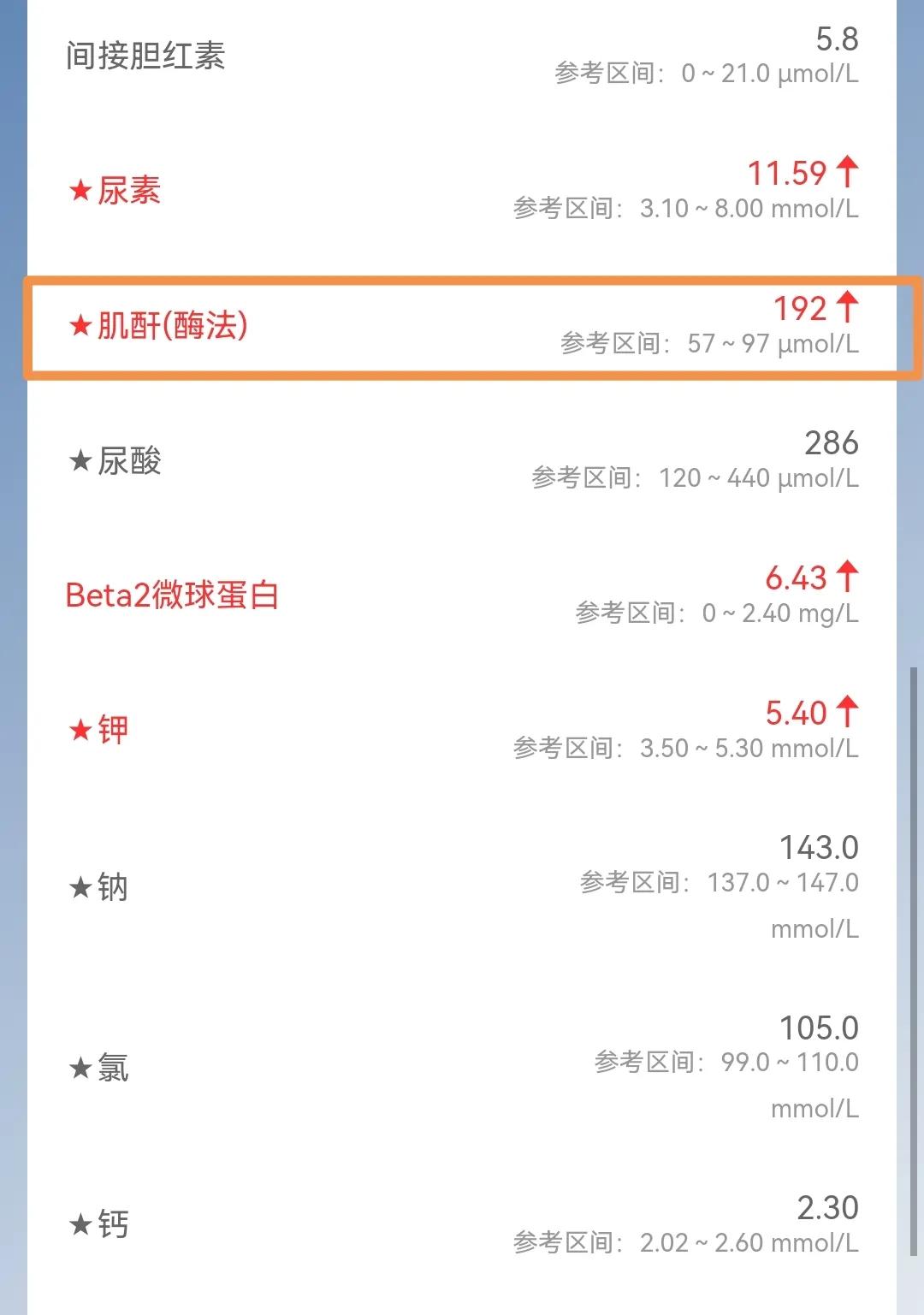The width and height of the screenshot is (924, 1315).
Task: Click the star icon next to 钙
Action: pos(80,1224)
